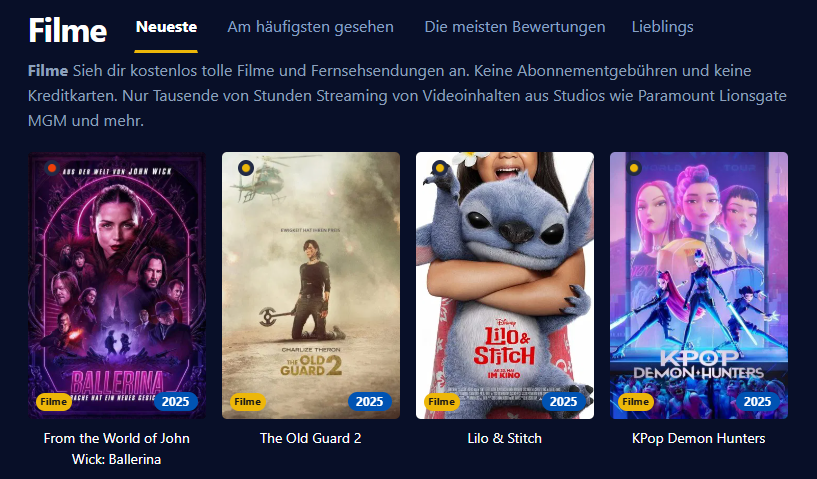This screenshot has height=479, width=817.
Task: Tap the From the World of John Wick: Ballerina title
Action: coord(116,448)
